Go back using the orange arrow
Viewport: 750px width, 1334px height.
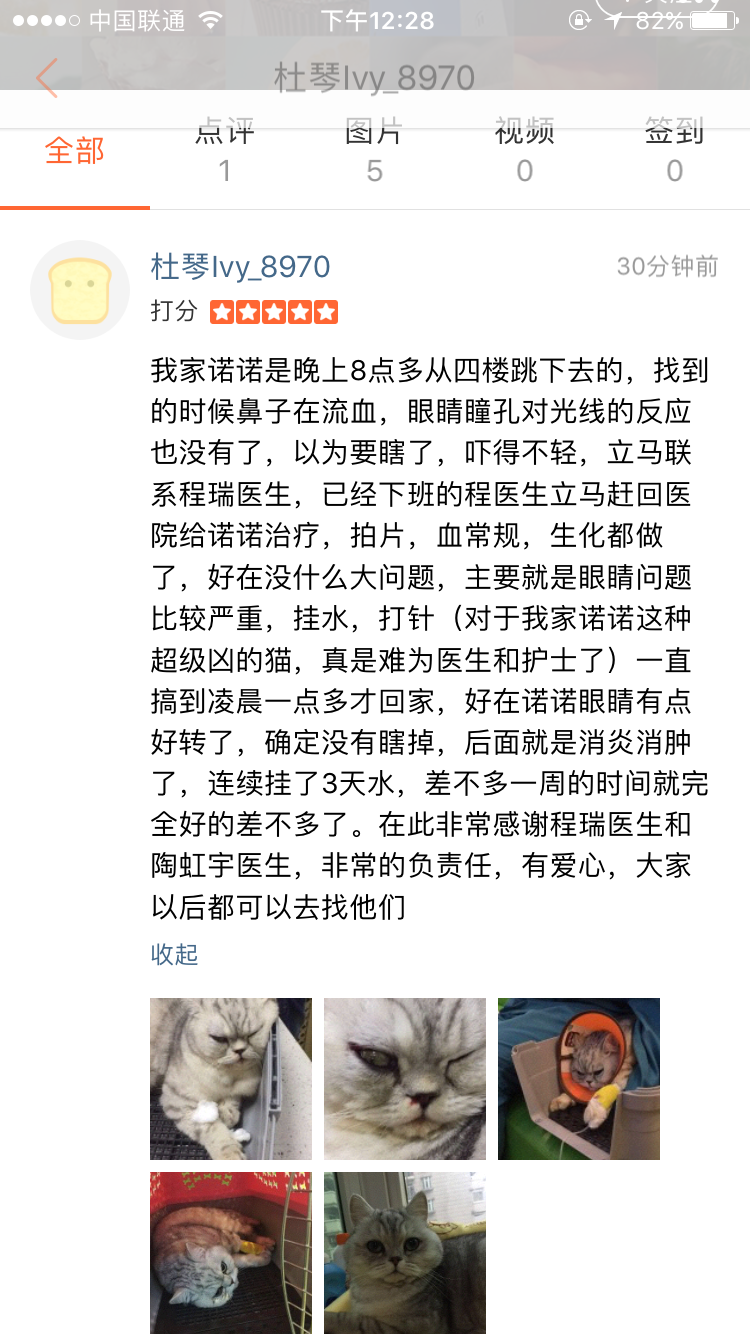click(47, 78)
